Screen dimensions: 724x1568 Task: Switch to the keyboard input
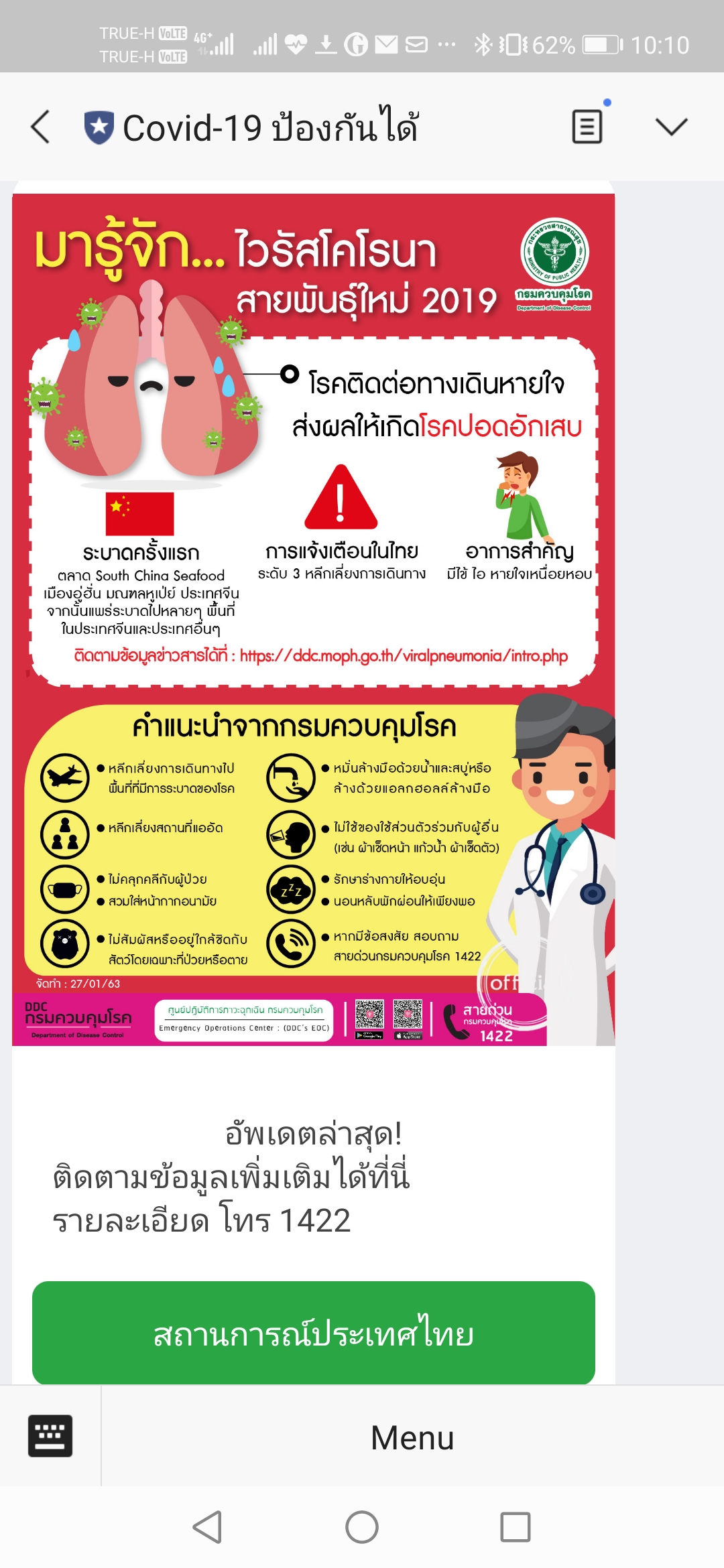[x=50, y=1436]
